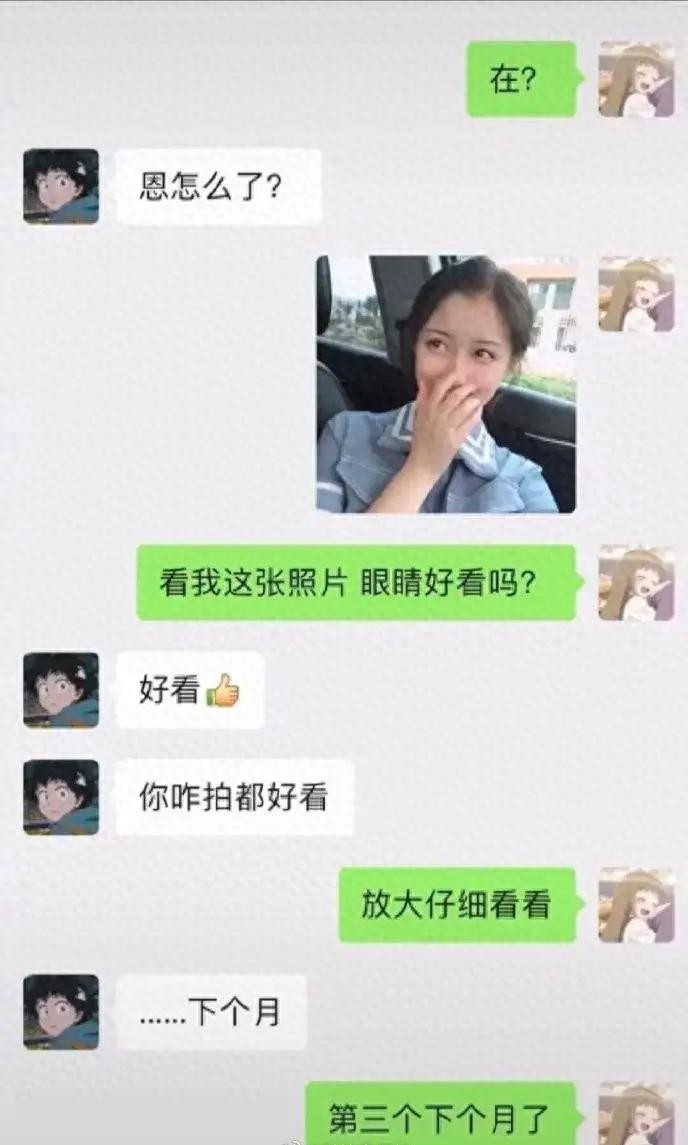Open the contact's avatar beside '恩怎么了?'
The width and height of the screenshot is (688, 1145).
tap(61, 187)
